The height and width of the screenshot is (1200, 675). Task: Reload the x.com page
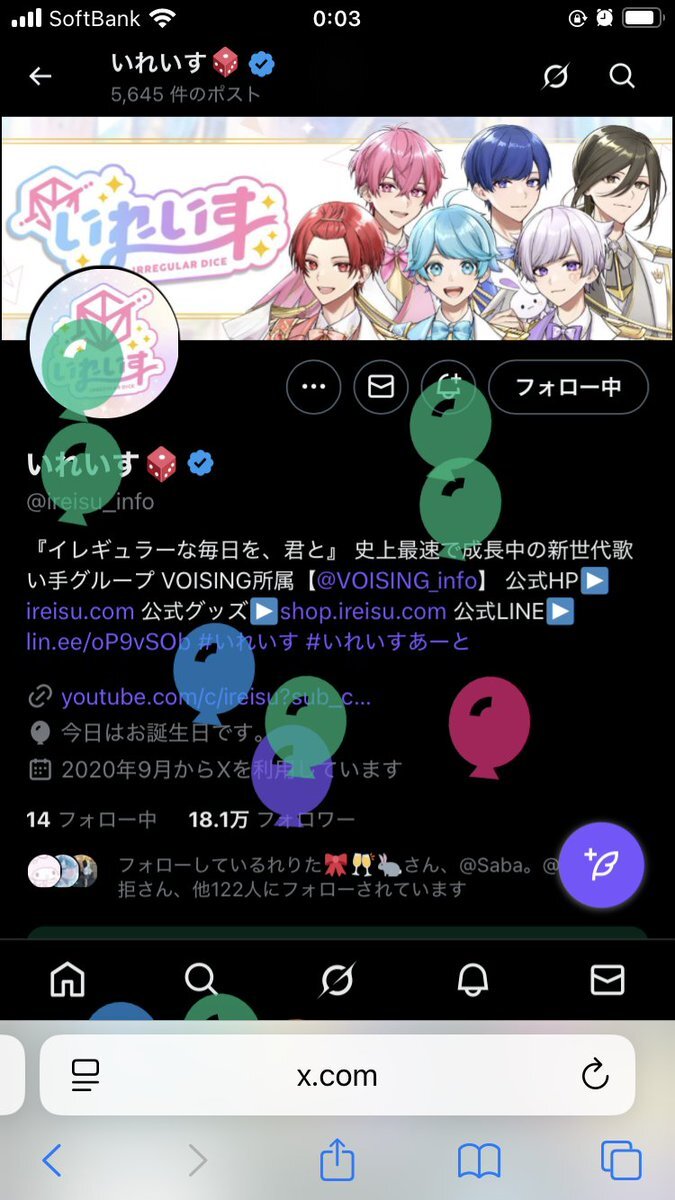tap(595, 1075)
